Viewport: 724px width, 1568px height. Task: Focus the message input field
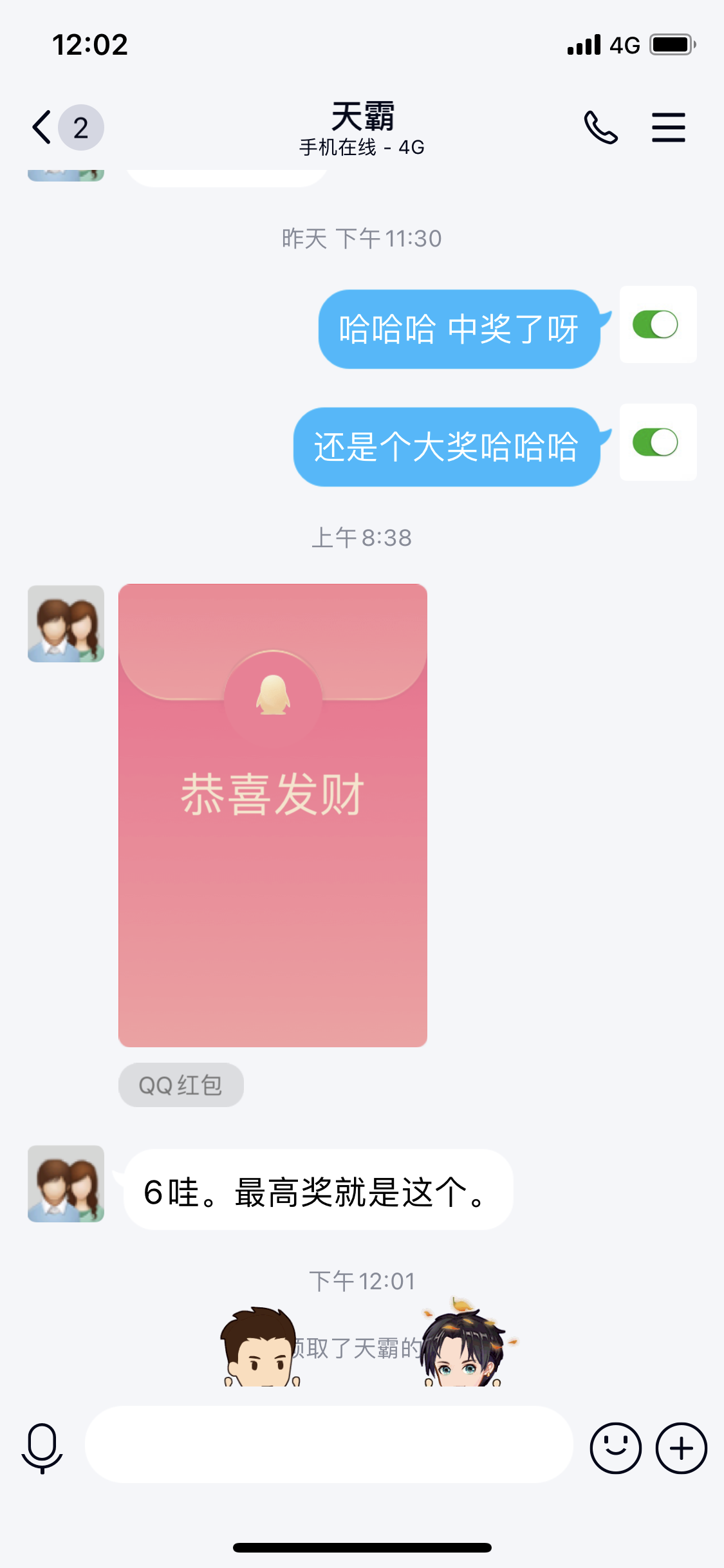(x=329, y=1444)
